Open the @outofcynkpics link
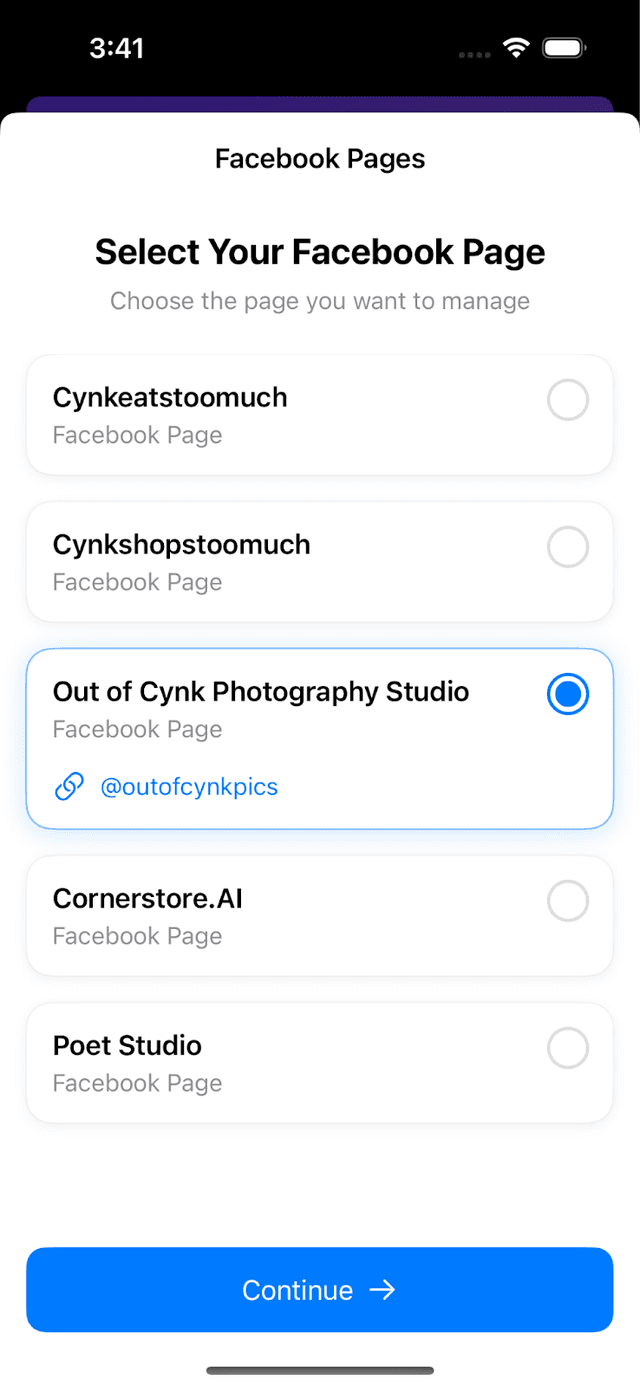The height and width of the screenshot is (1388, 640). (x=189, y=787)
